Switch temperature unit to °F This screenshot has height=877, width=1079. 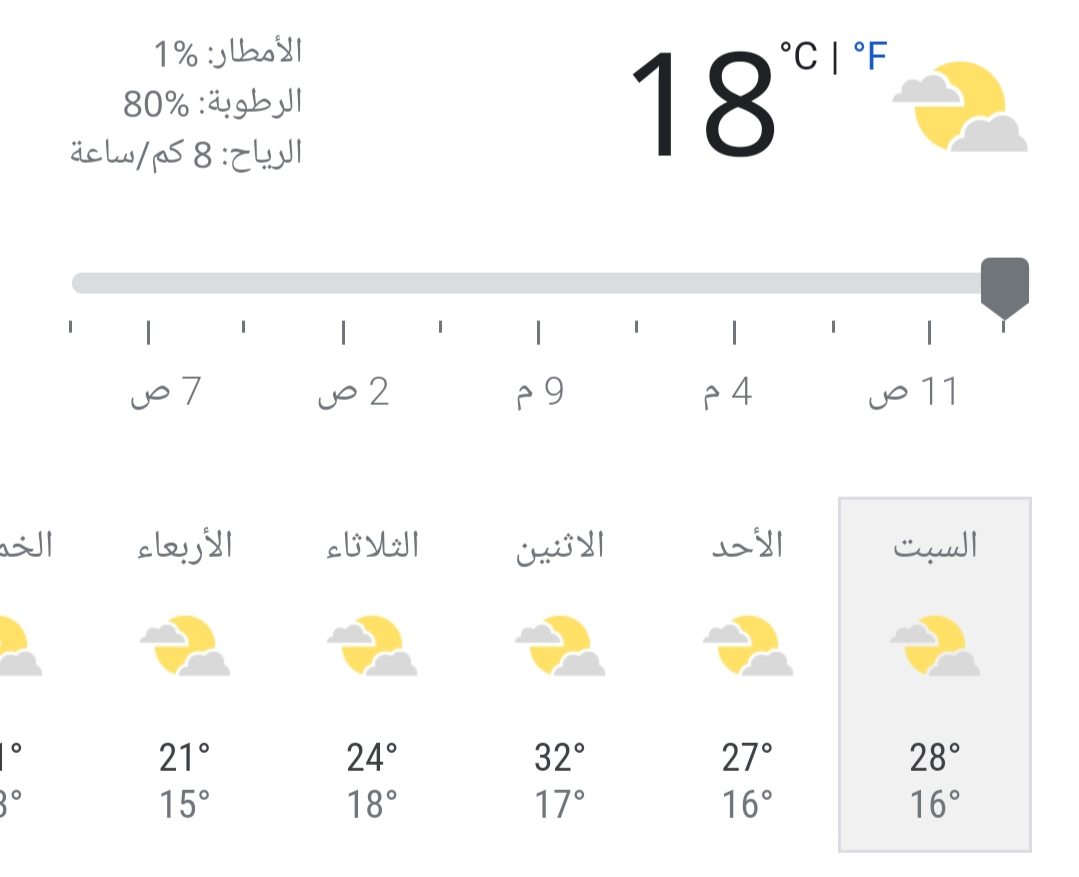[x=870, y=57]
